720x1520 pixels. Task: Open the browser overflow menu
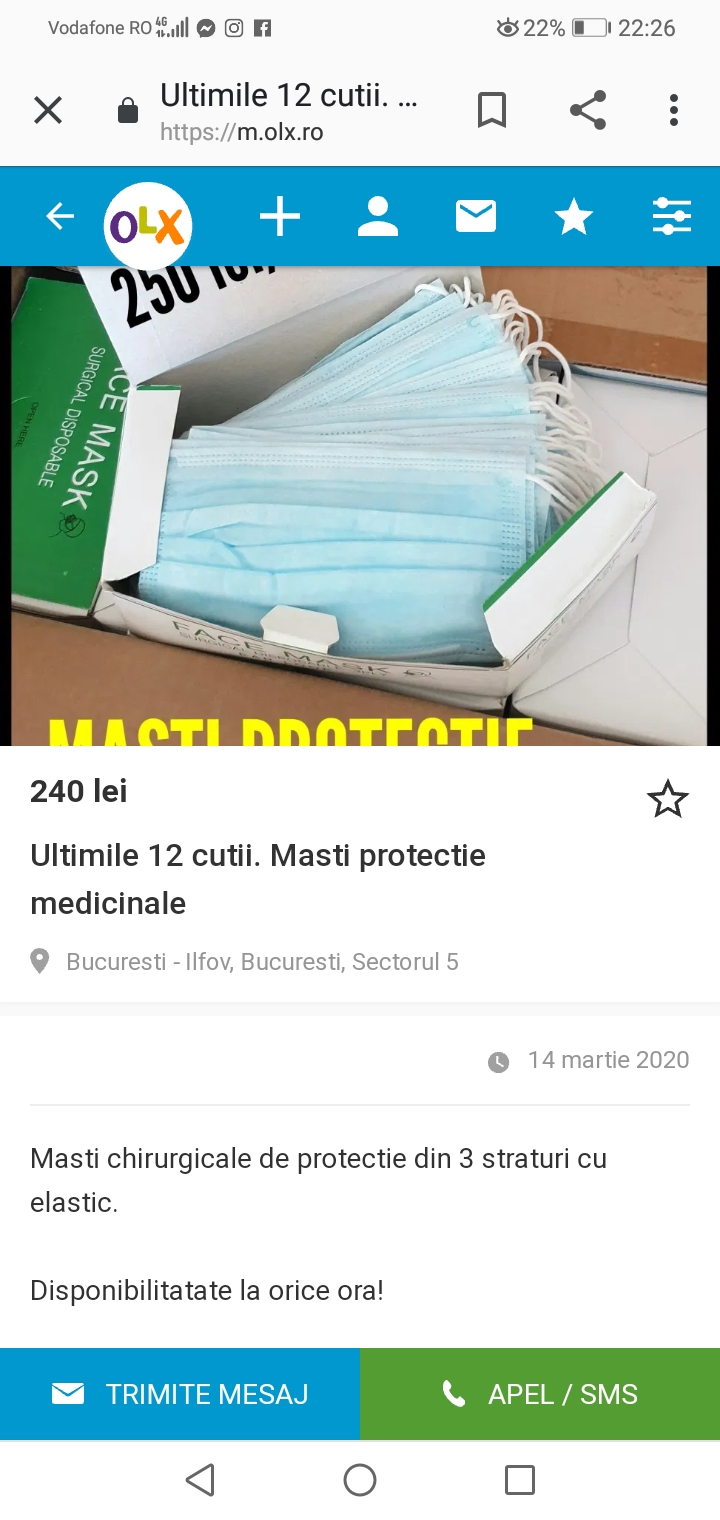(674, 110)
